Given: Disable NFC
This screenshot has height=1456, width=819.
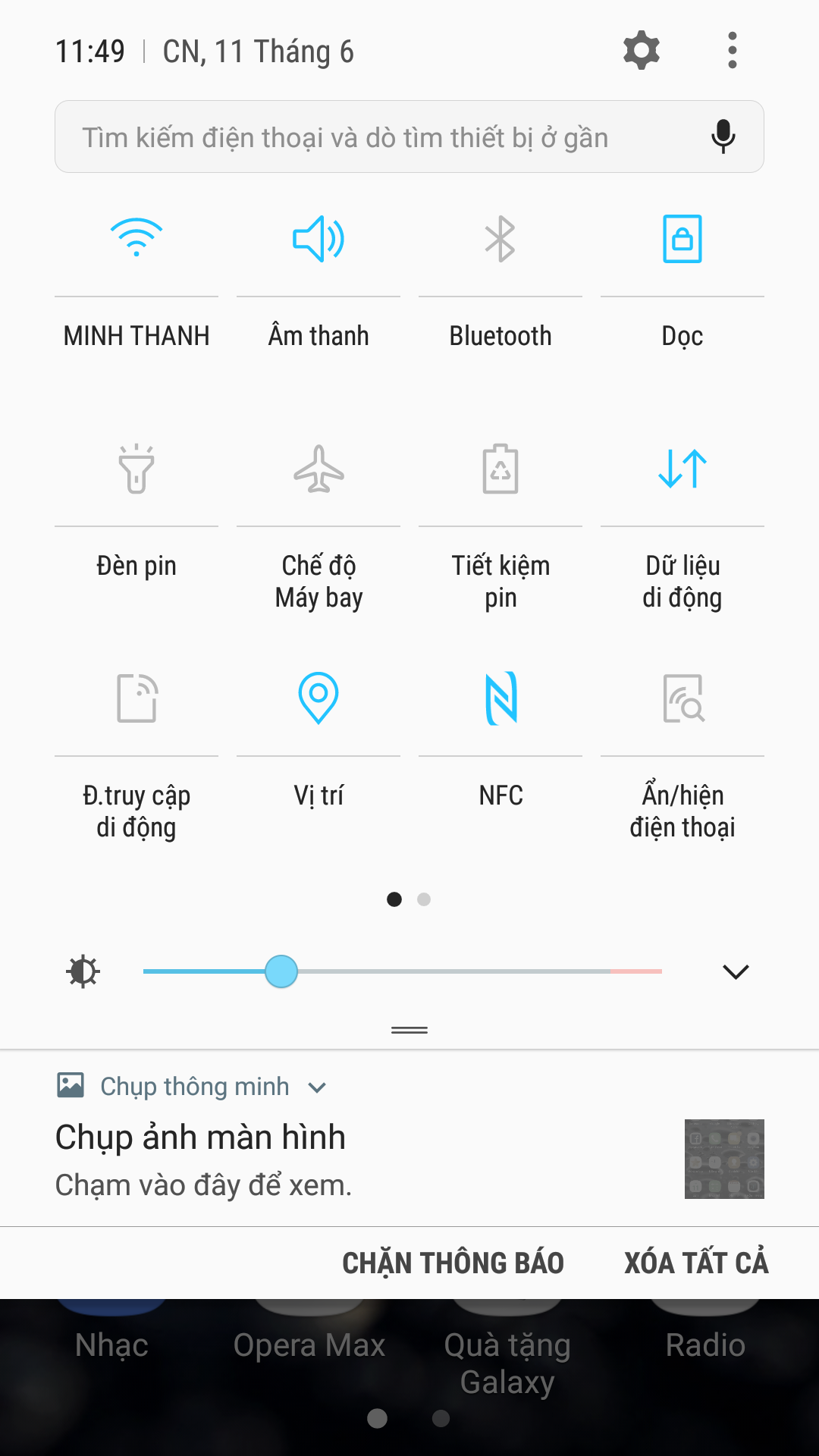Looking at the screenshot, I should (x=500, y=698).
